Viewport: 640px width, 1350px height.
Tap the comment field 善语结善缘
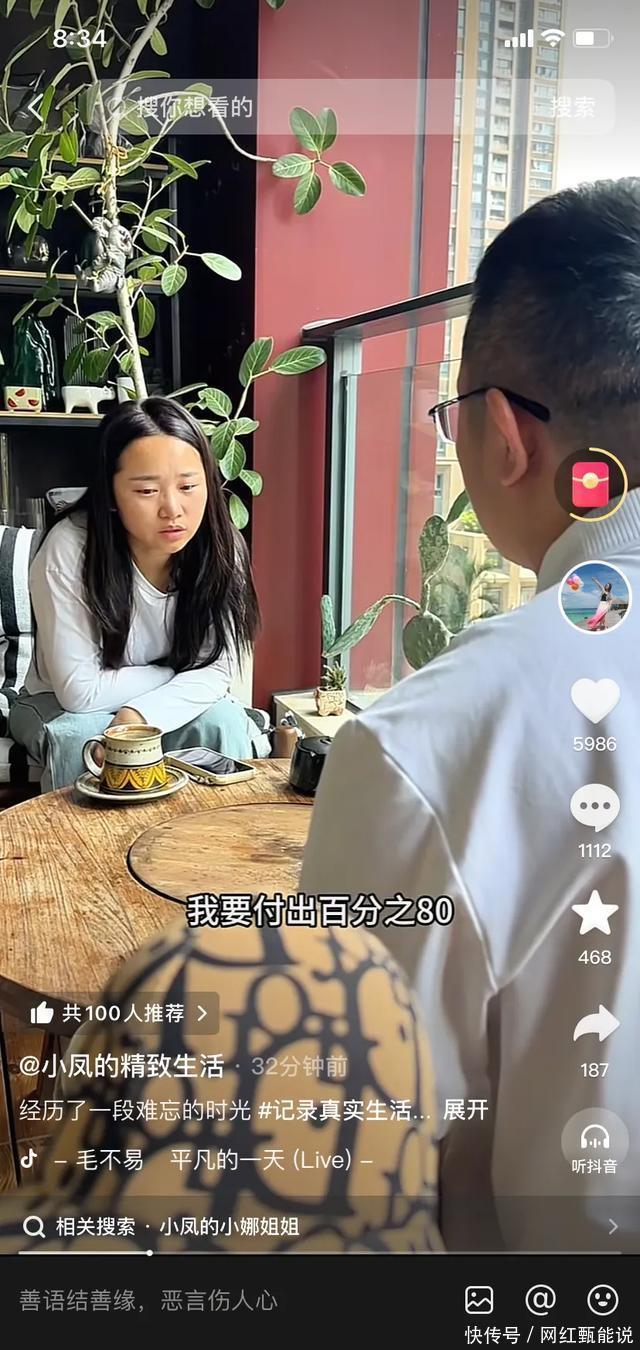(150, 1300)
